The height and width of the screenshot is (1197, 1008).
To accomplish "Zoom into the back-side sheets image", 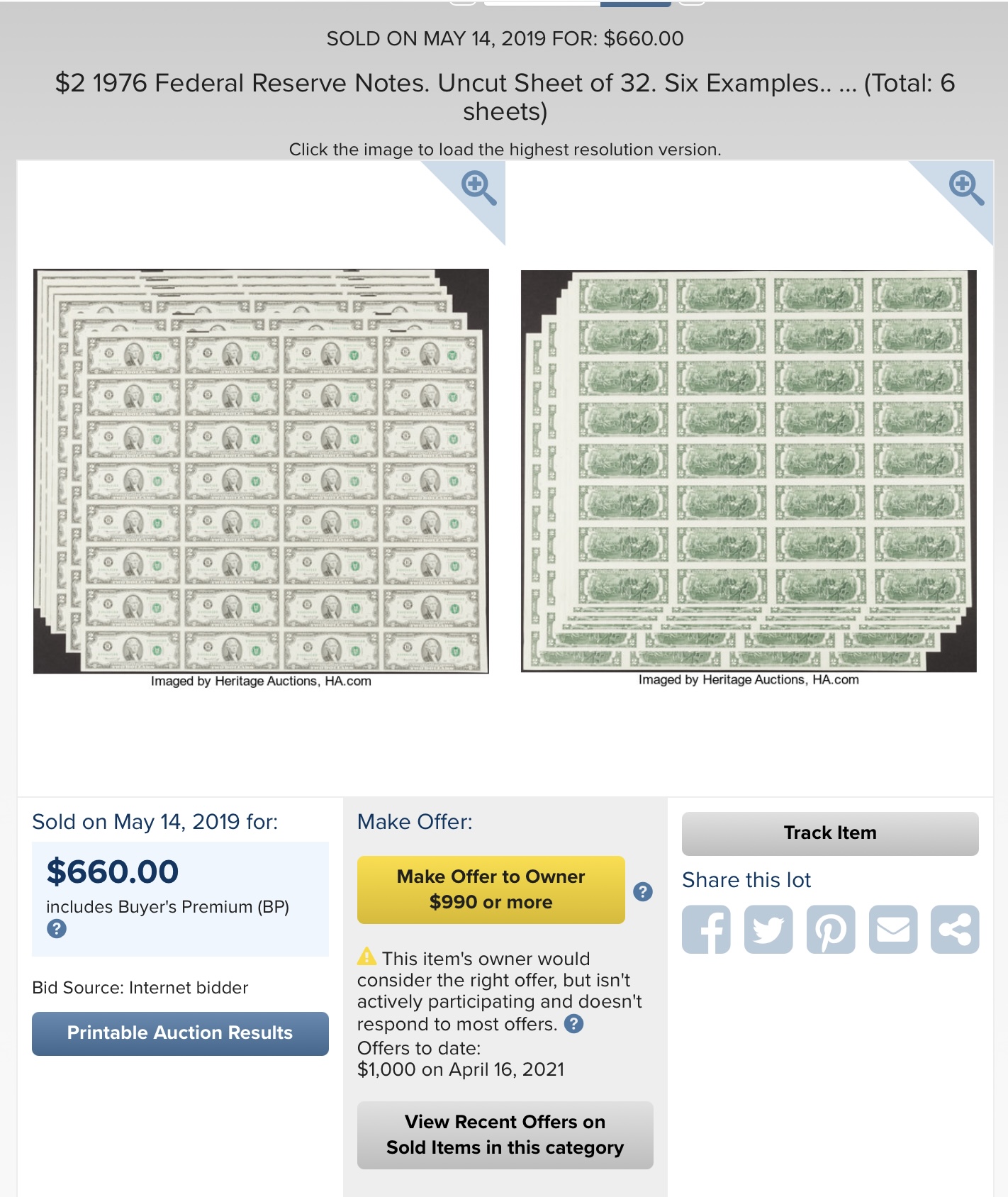I will (965, 188).
